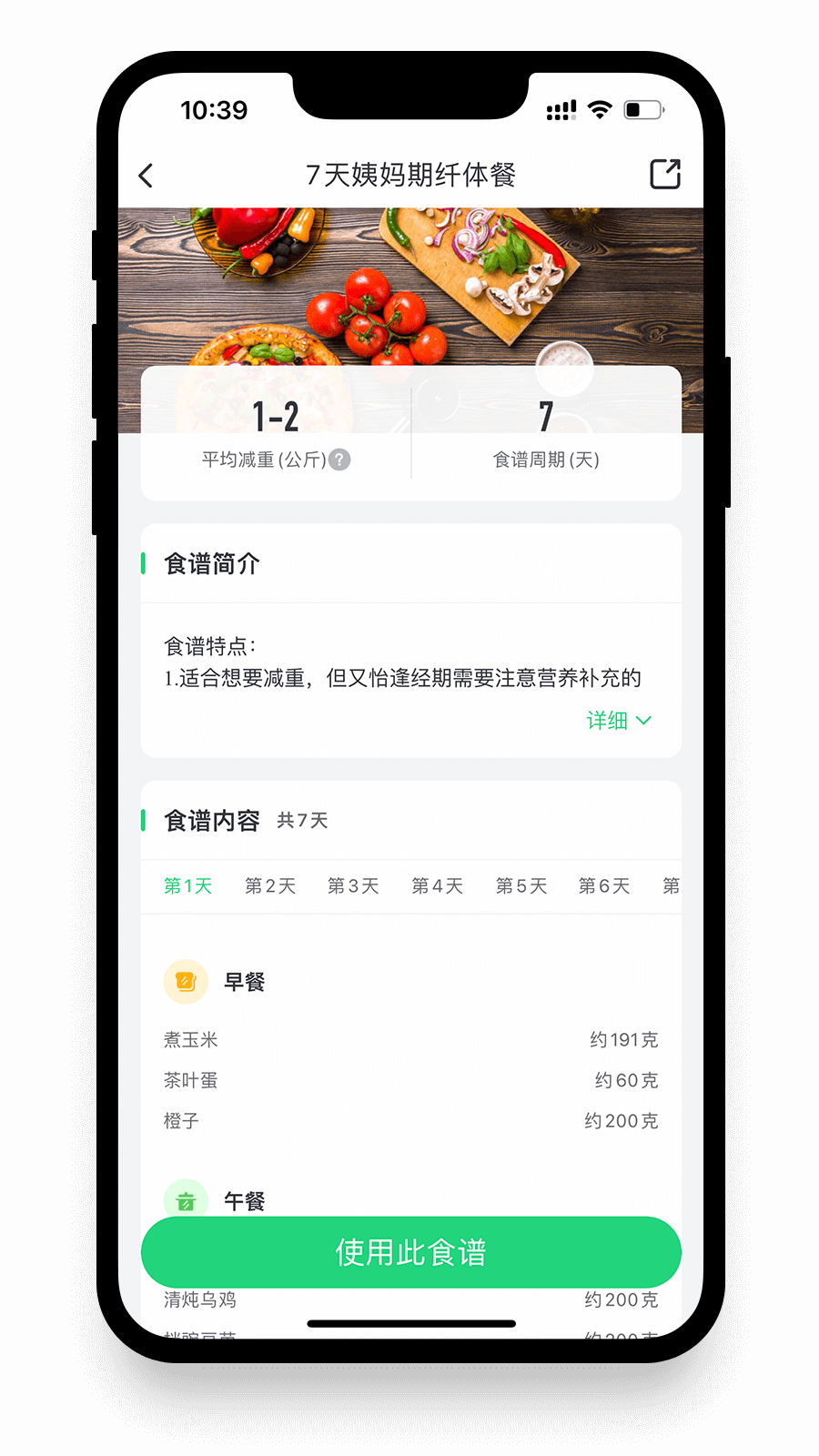Expand the 详细 recipe introduction
The height and width of the screenshot is (1456, 819).
tap(619, 721)
